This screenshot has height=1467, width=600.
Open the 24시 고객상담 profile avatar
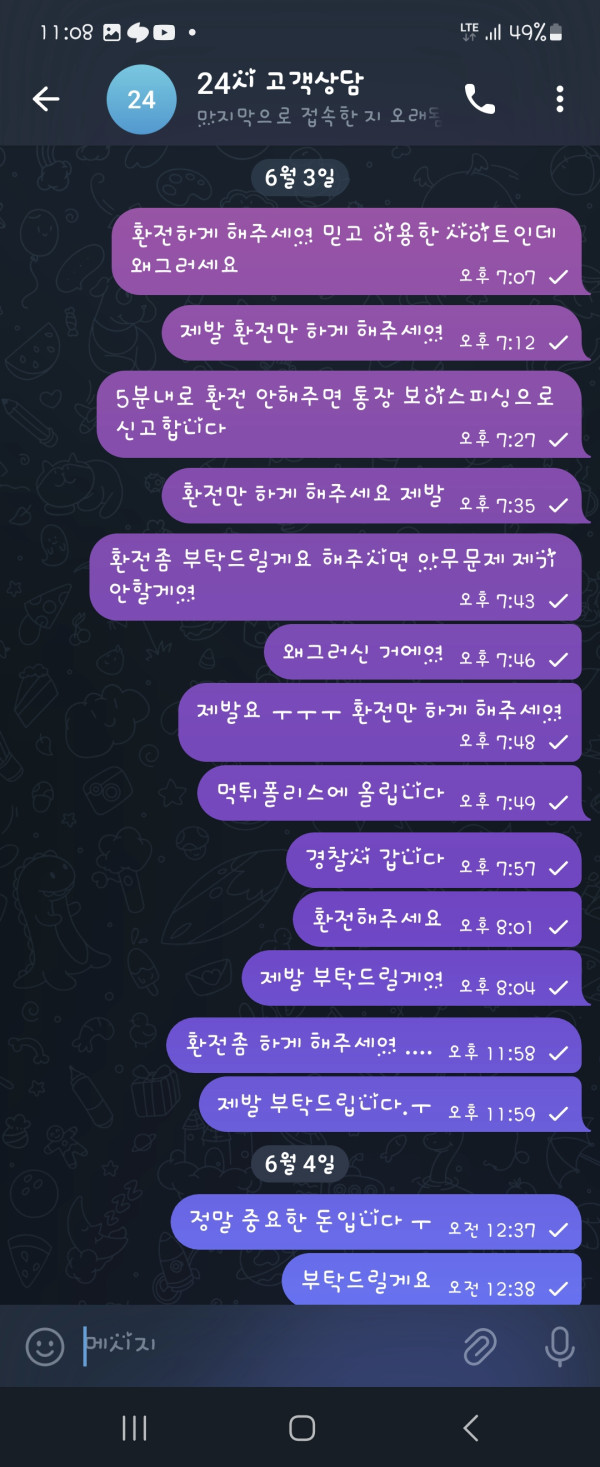(141, 99)
